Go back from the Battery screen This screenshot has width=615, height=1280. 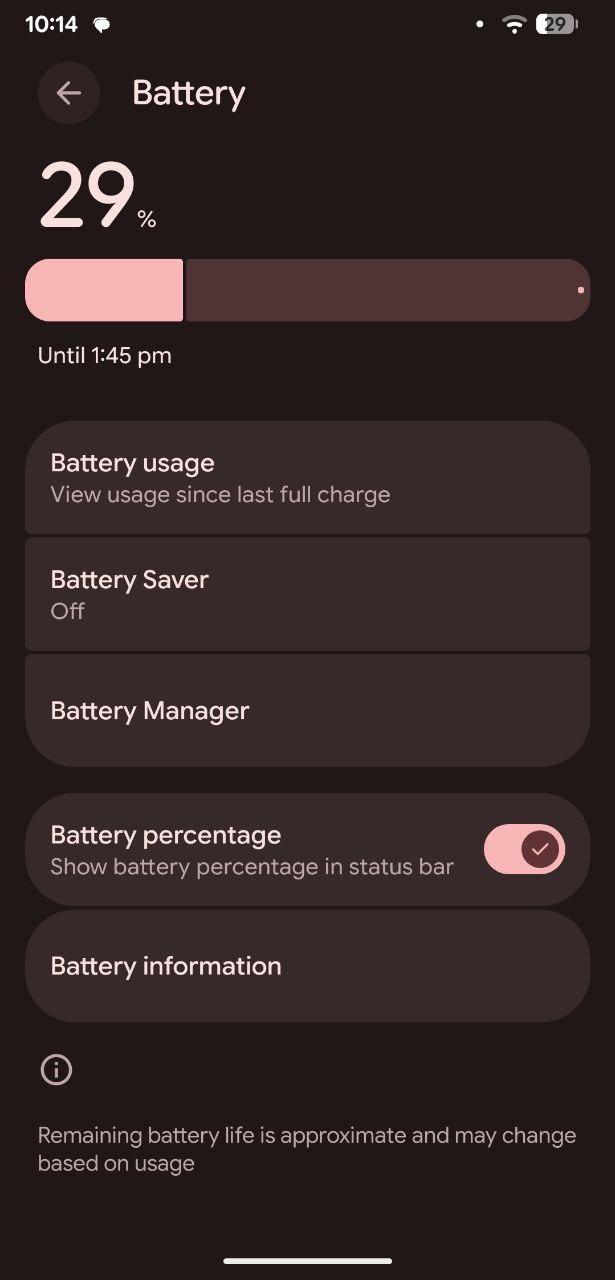click(x=68, y=93)
